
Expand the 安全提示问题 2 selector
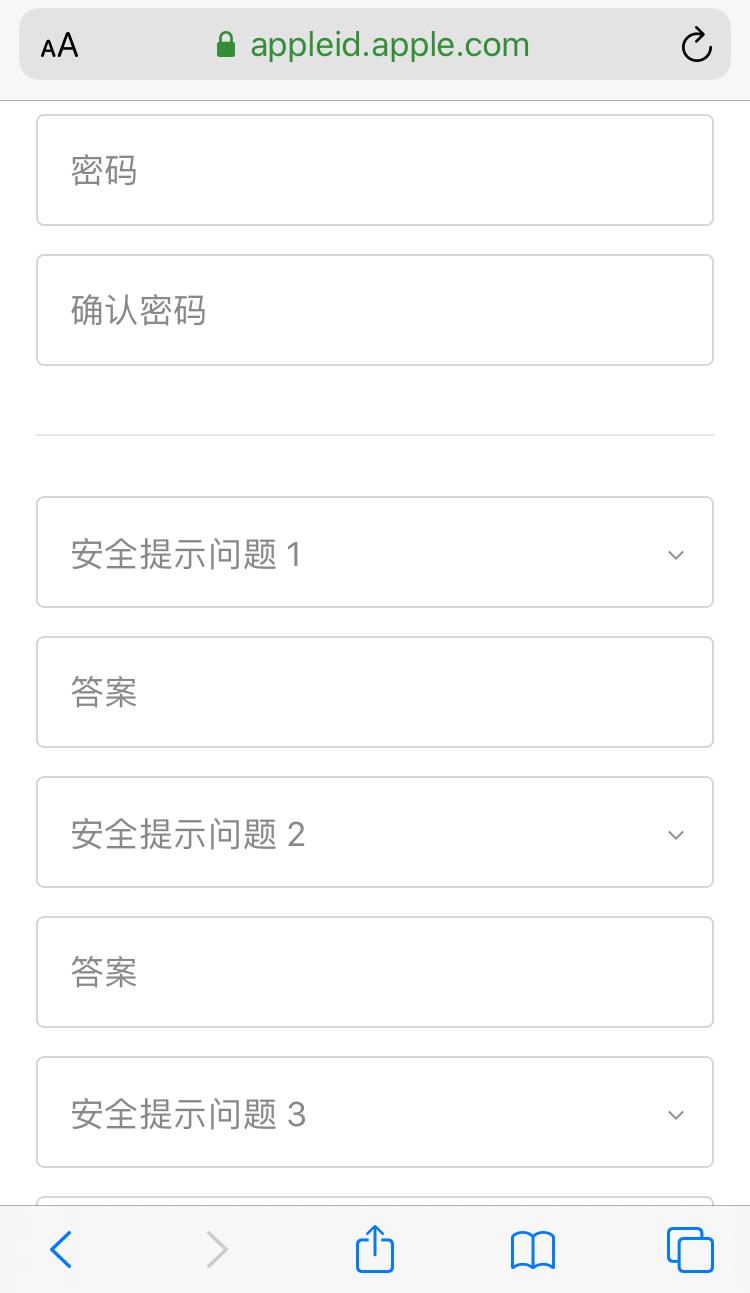click(x=375, y=832)
